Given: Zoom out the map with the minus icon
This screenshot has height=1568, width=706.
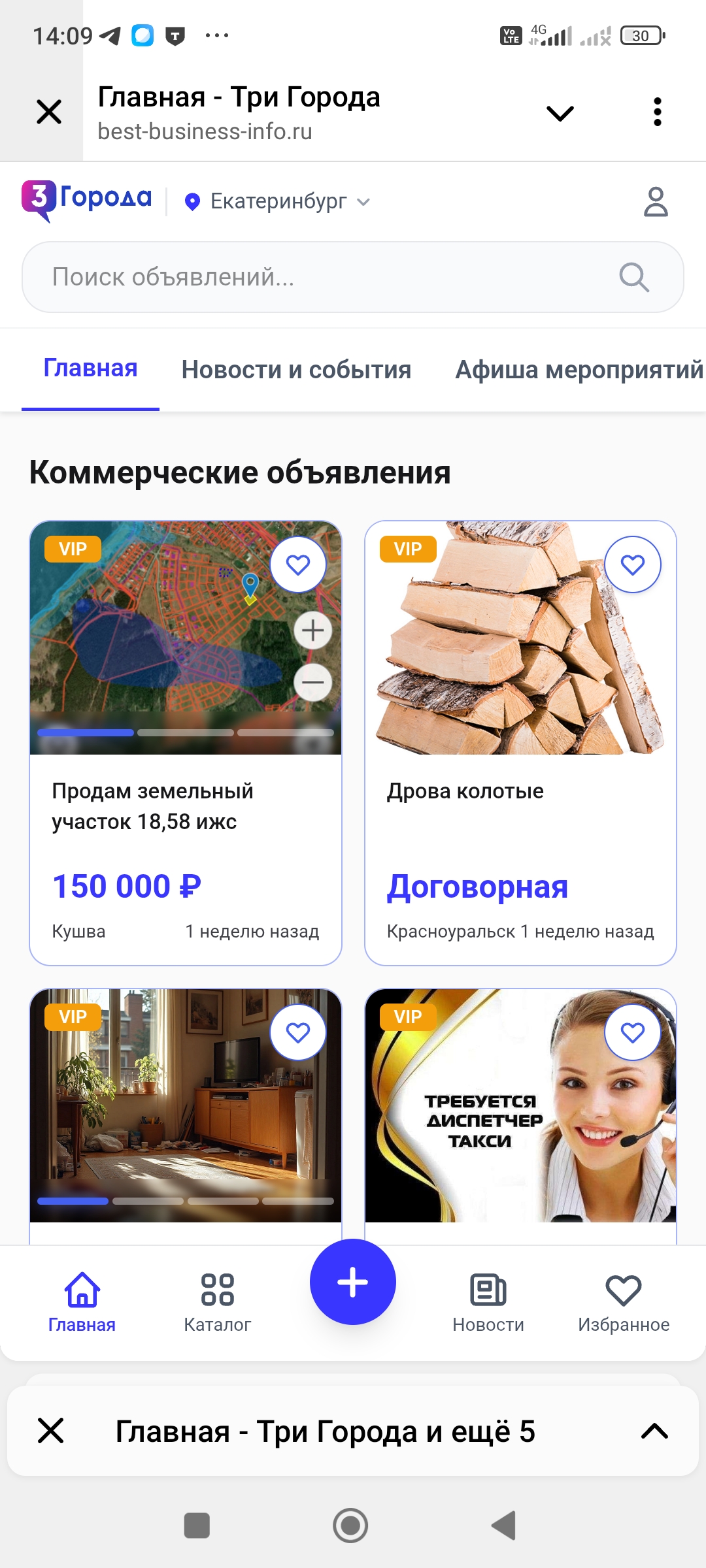Looking at the screenshot, I should pyautogui.click(x=312, y=681).
